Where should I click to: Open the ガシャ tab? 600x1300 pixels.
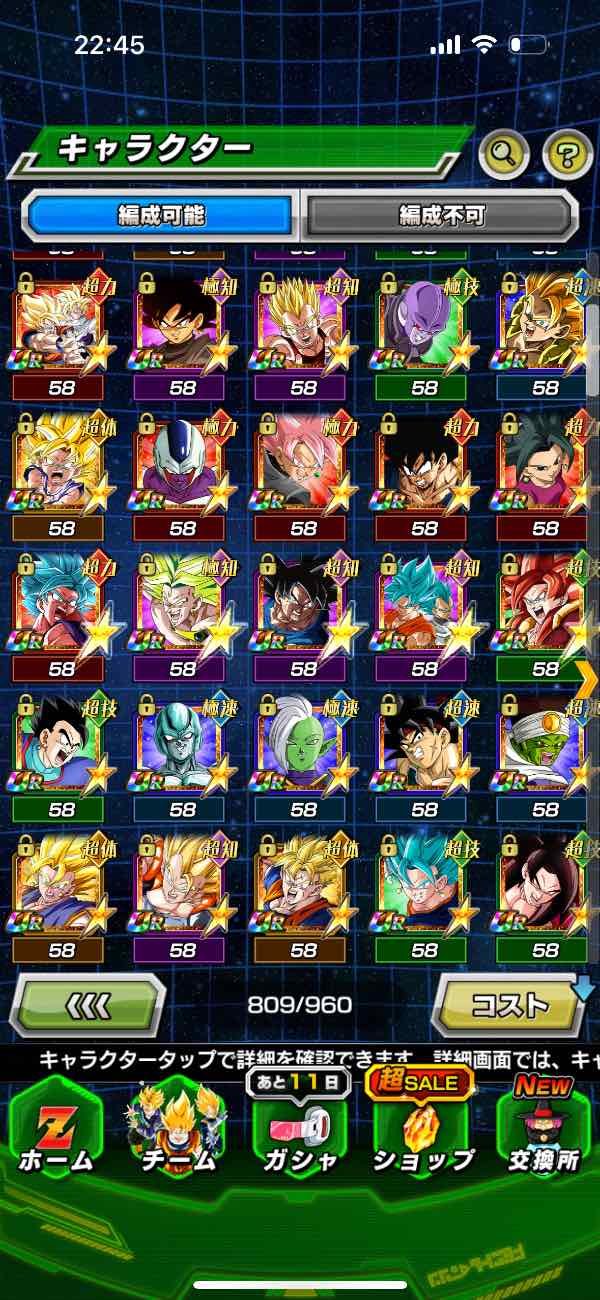coord(302,1127)
